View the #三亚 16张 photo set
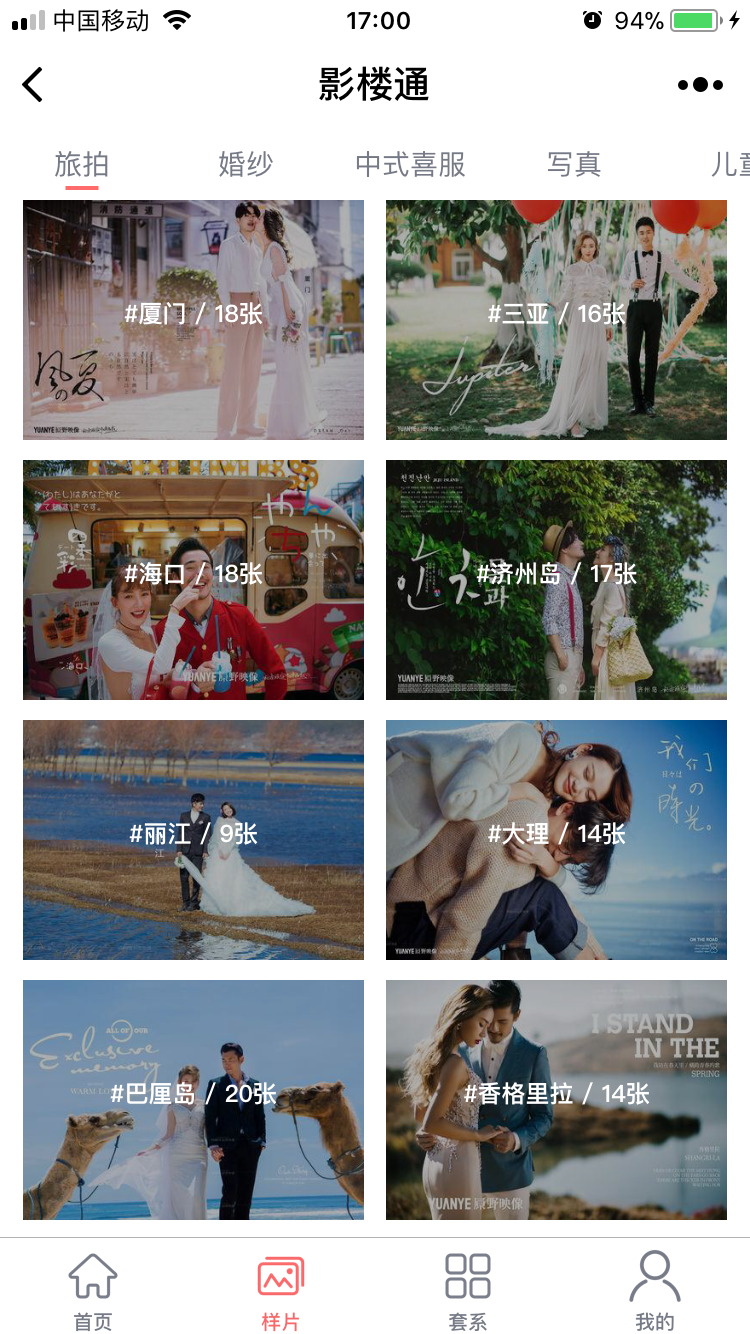Viewport: 750px width, 1334px height. click(x=556, y=320)
